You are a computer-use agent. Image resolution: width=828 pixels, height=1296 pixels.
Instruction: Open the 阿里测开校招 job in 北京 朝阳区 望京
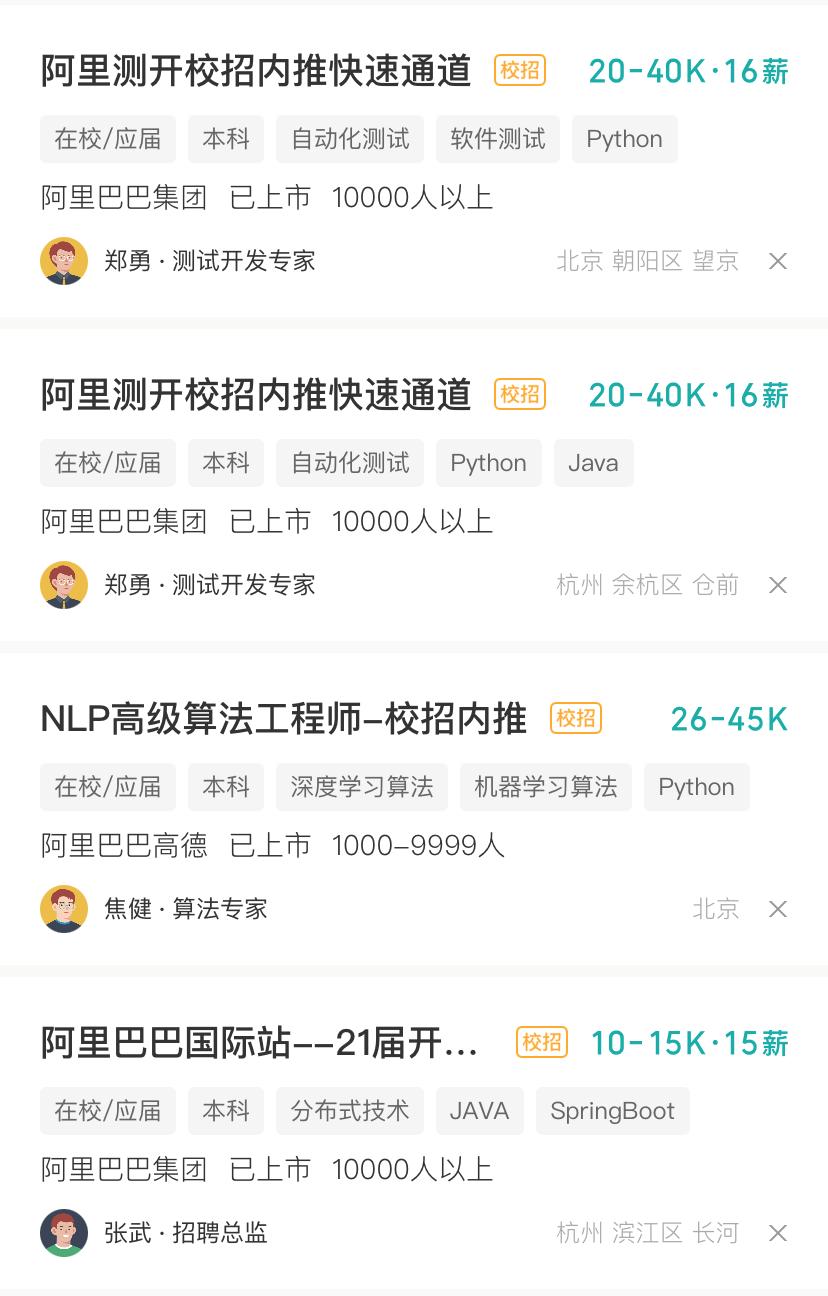(256, 71)
